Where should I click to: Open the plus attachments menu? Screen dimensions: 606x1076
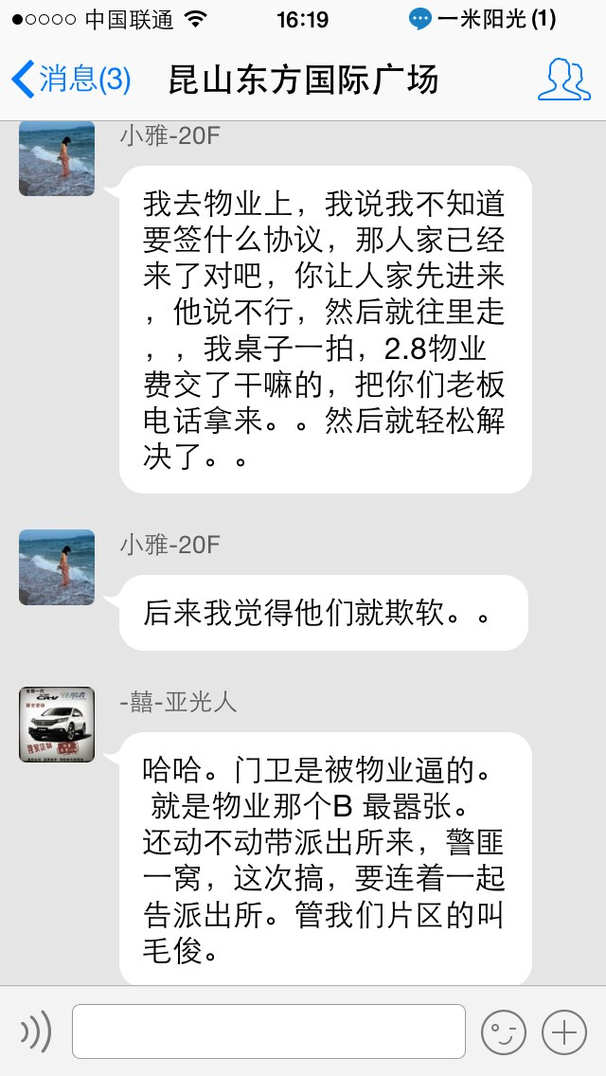pos(564,1031)
